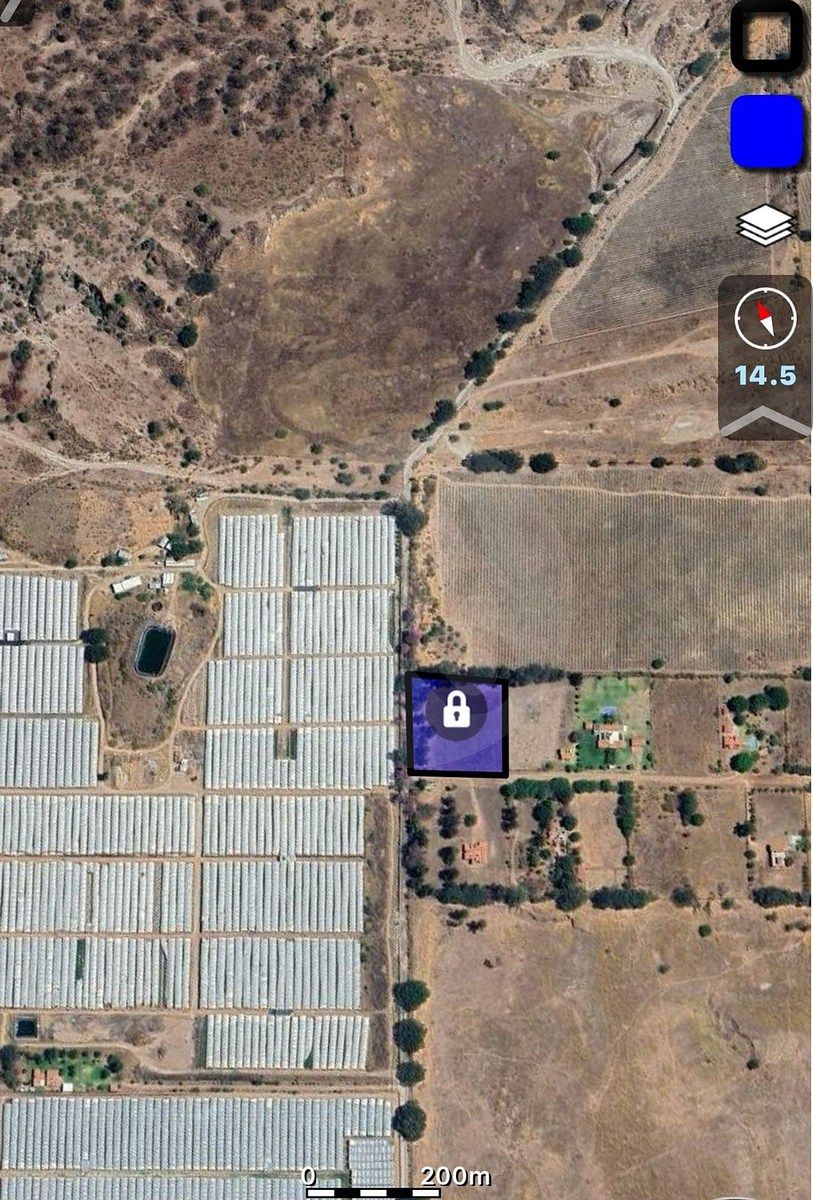This screenshot has height=1200, width=813.
Task: Open the map layers selector
Action: (765, 226)
